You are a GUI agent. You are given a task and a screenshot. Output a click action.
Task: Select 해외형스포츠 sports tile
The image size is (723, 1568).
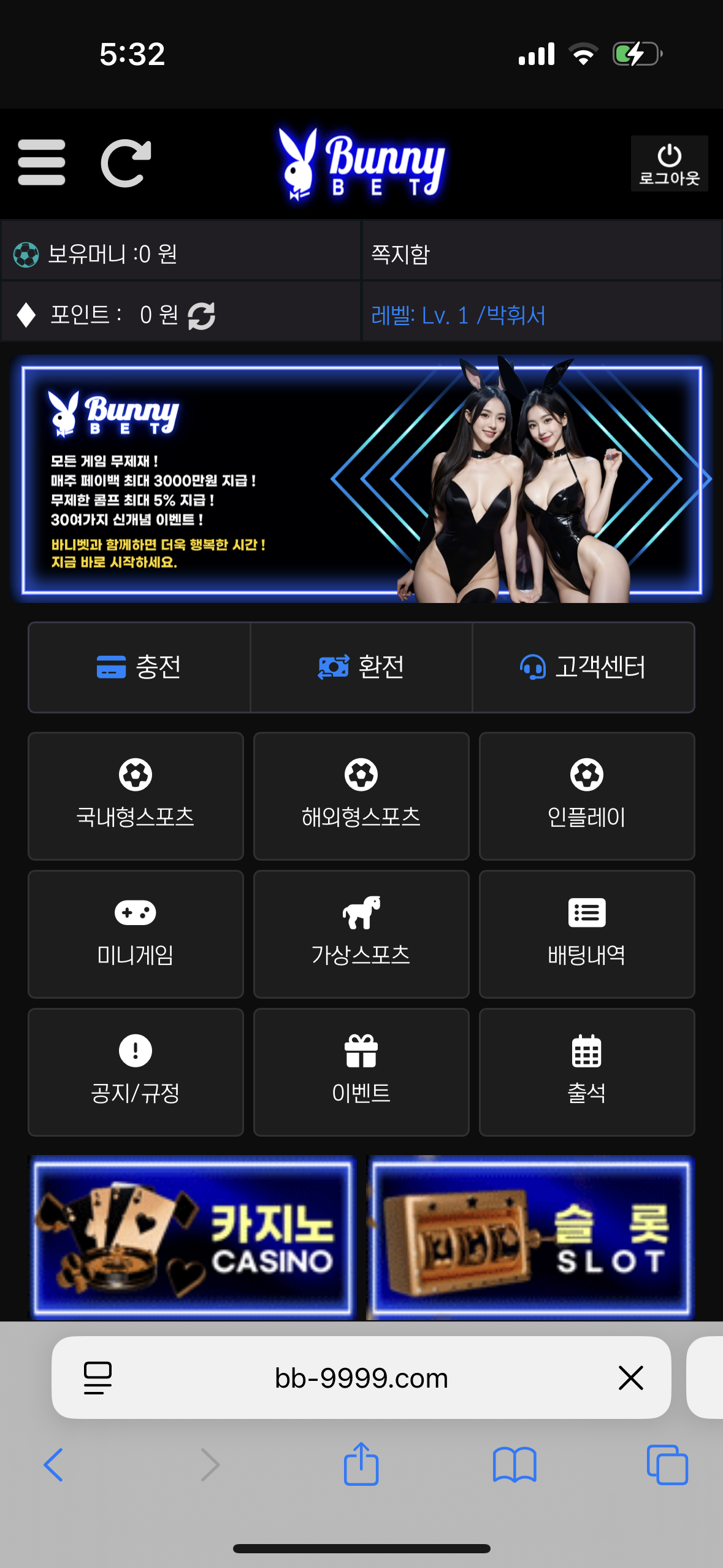tap(361, 796)
